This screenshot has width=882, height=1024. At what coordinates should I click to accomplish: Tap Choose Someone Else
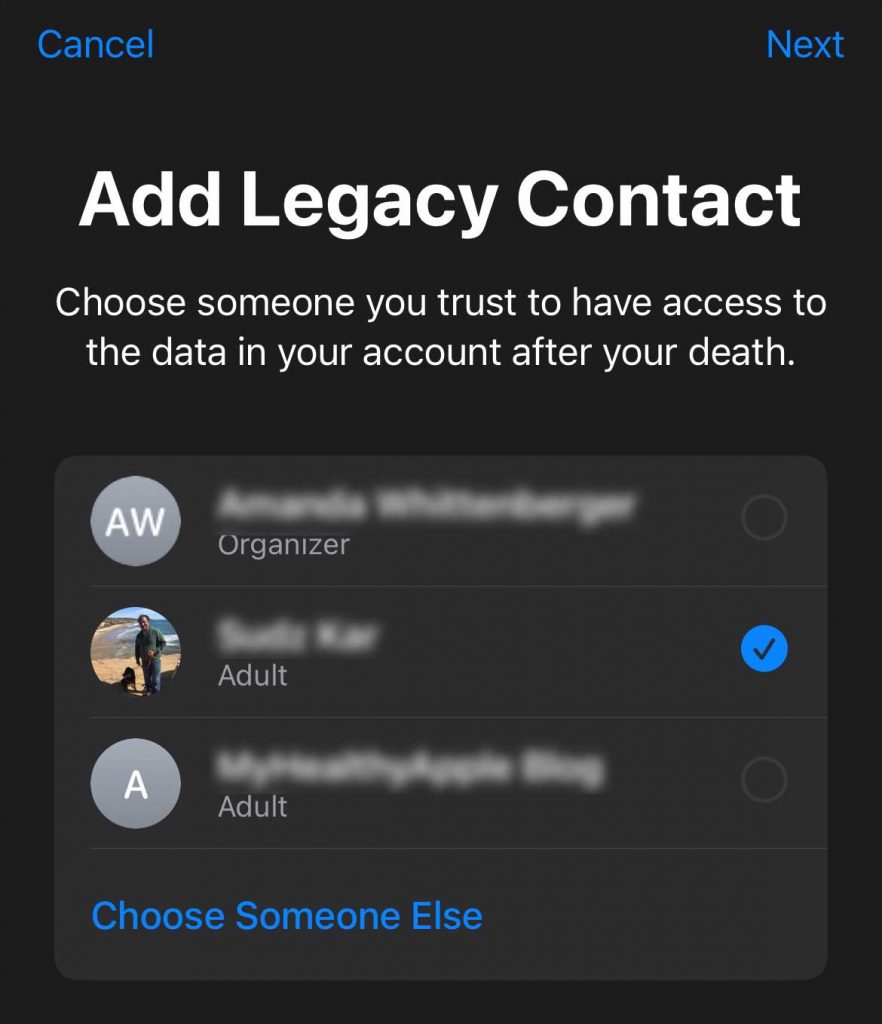tap(287, 915)
